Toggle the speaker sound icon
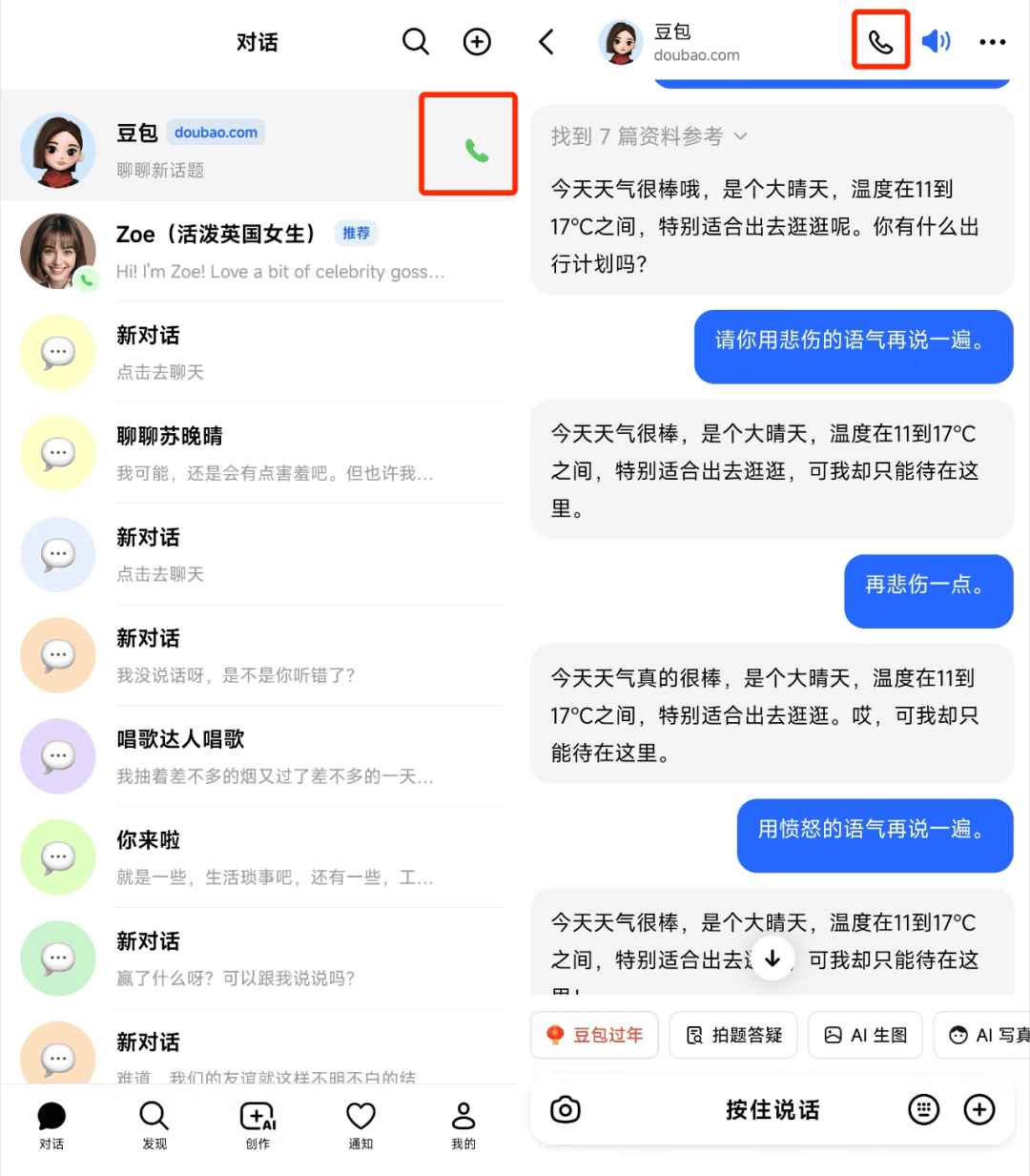1030x1176 pixels. [x=937, y=41]
